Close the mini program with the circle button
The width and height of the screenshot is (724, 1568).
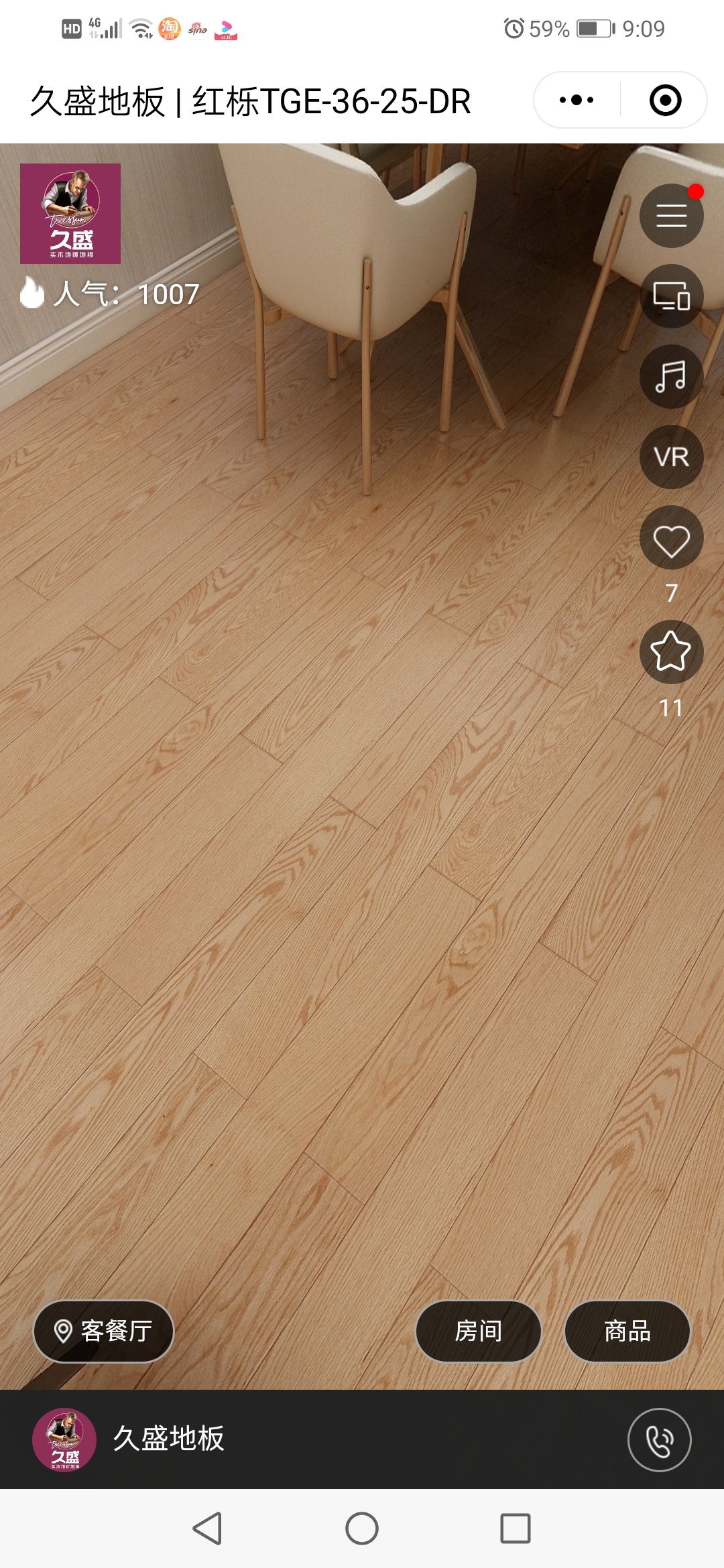665,101
